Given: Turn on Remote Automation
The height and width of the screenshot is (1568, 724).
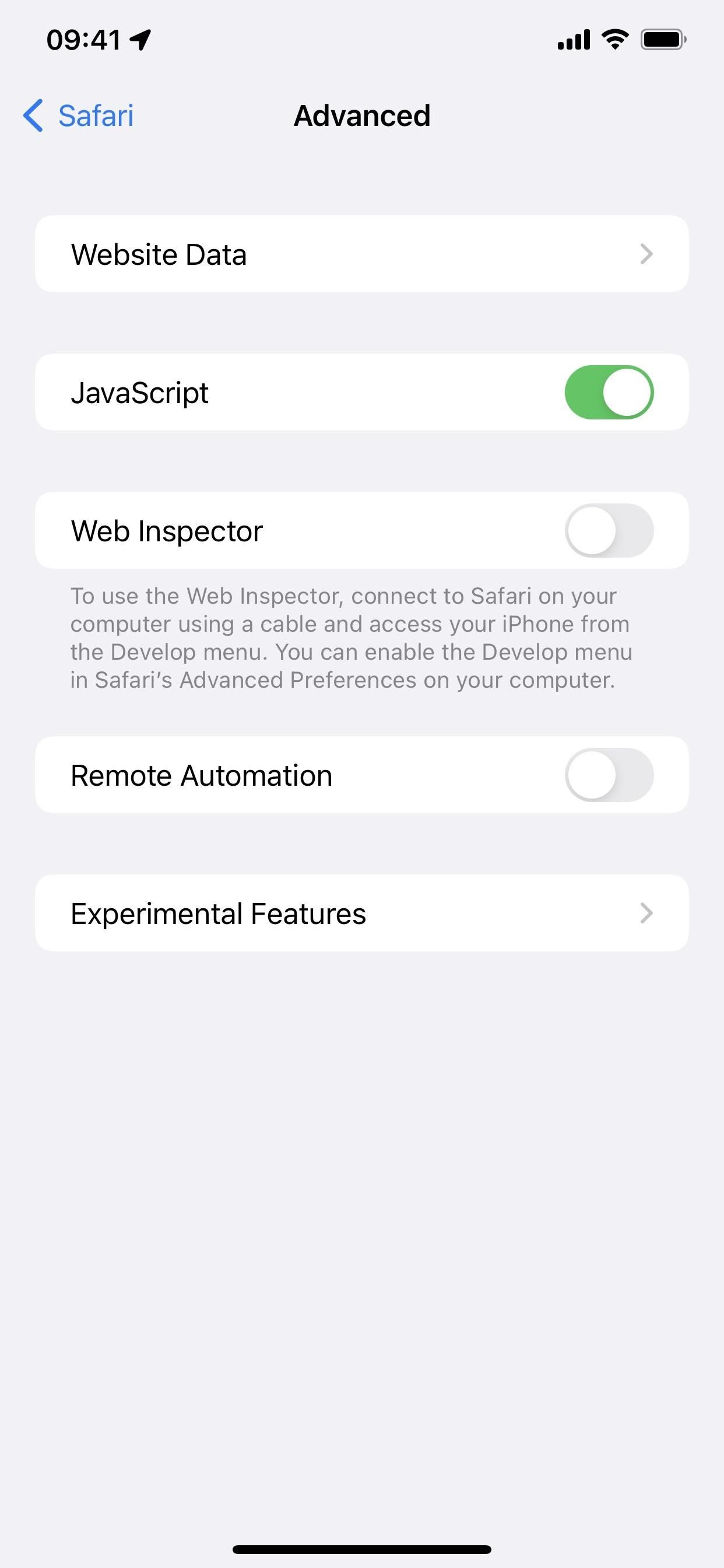Looking at the screenshot, I should coord(609,775).
